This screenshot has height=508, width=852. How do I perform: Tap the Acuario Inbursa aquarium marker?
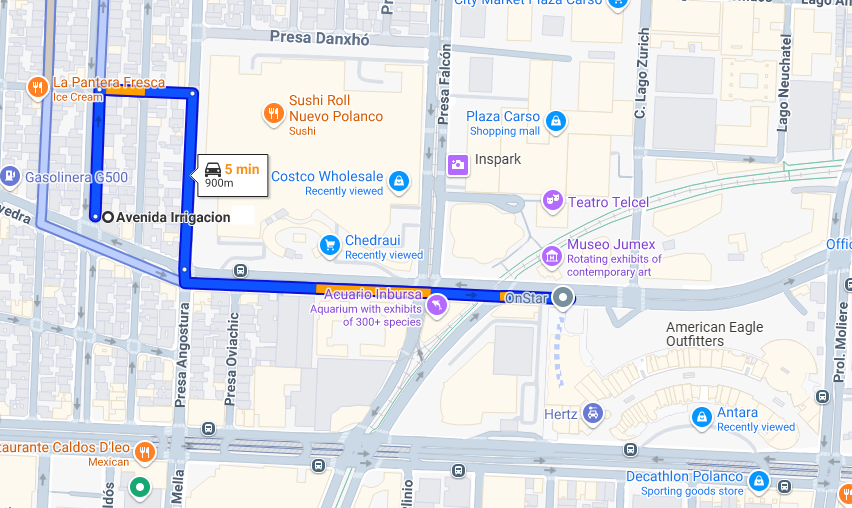pyautogui.click(x=436, y=306)
